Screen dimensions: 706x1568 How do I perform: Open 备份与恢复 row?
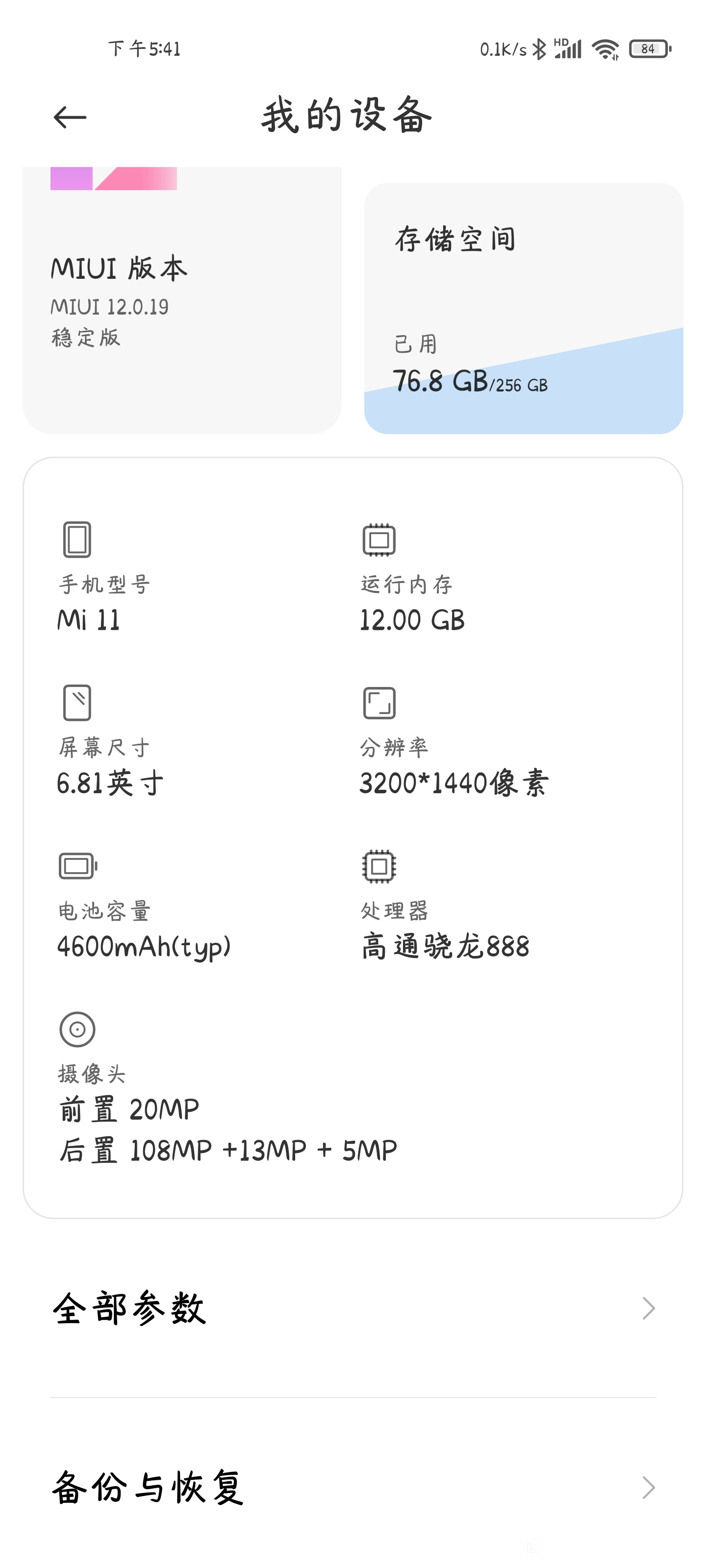[353, 1487]
